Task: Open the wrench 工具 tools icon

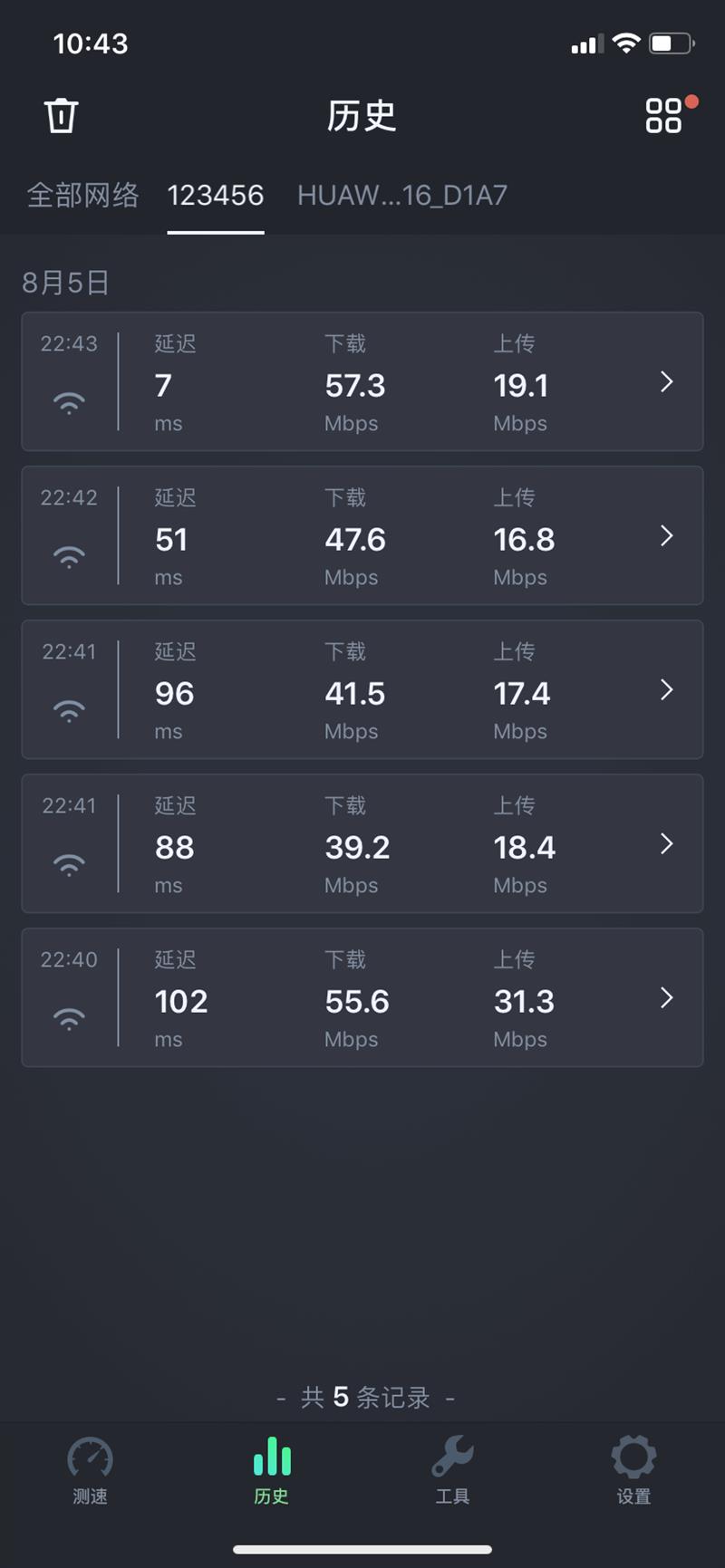Action: [x=452, y=1472]
